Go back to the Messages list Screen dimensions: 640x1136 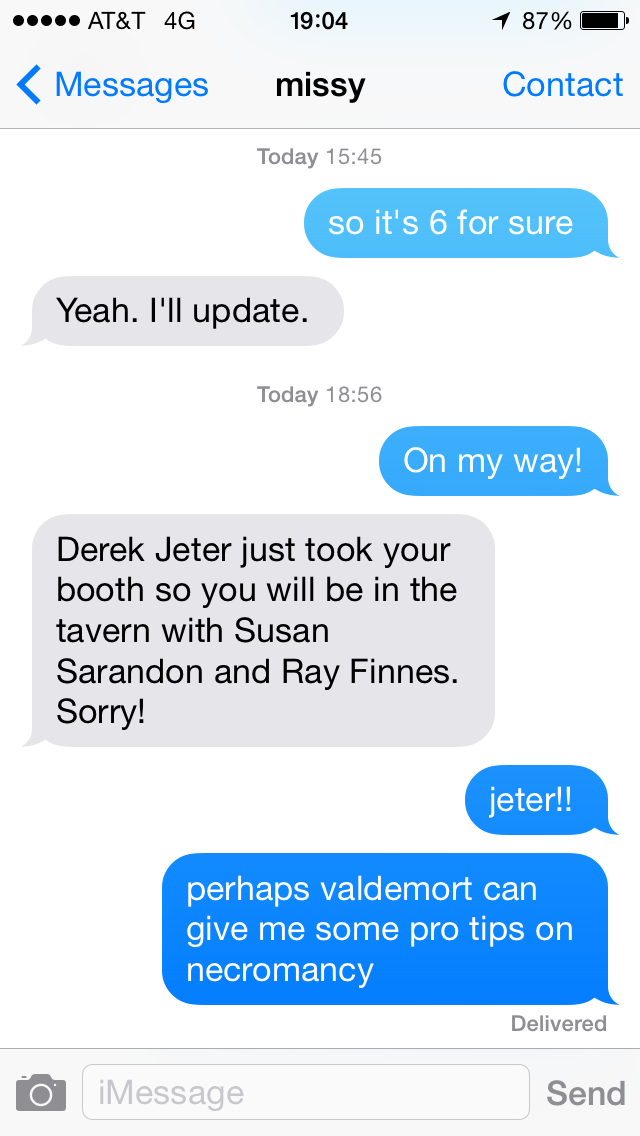tap(112, 85)
